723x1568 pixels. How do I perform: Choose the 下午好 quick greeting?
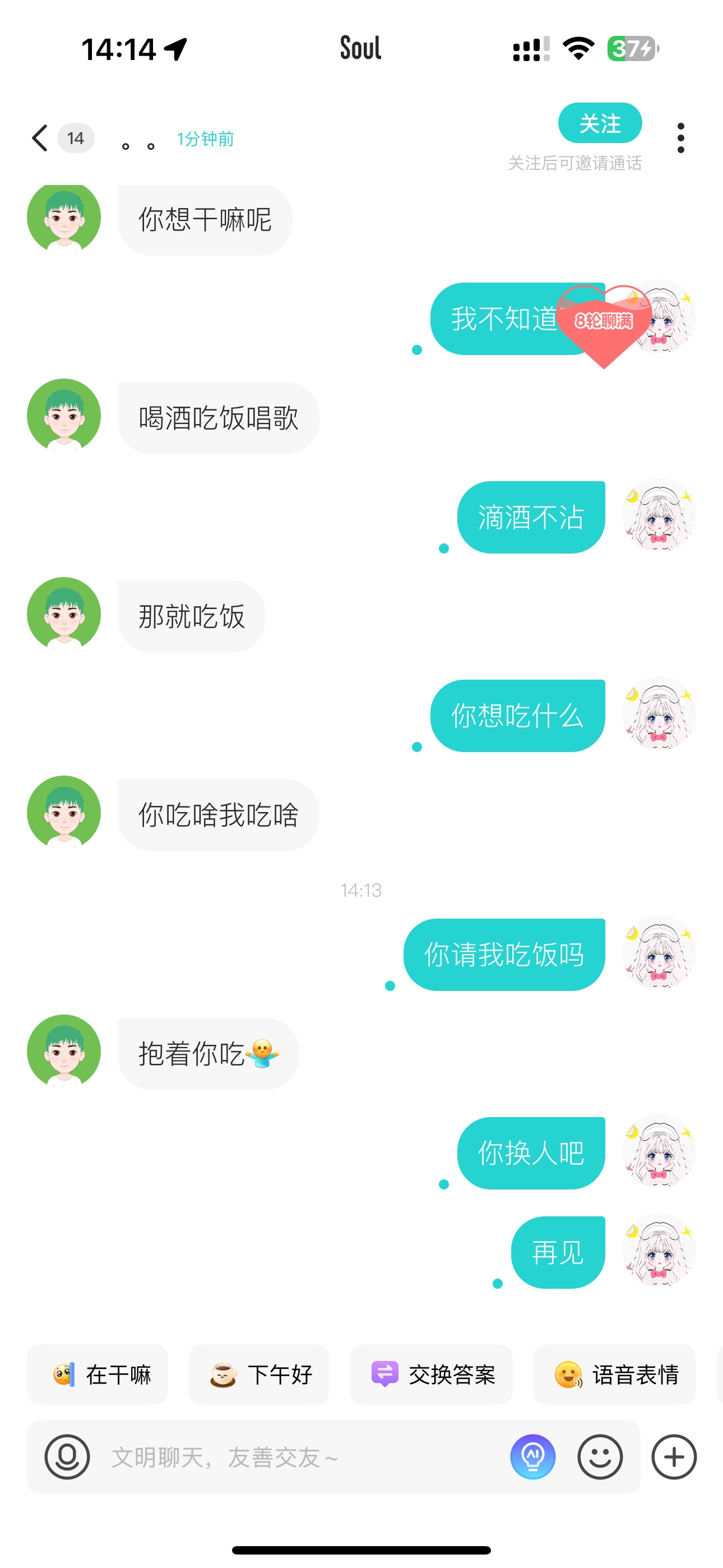point(258,1375)
